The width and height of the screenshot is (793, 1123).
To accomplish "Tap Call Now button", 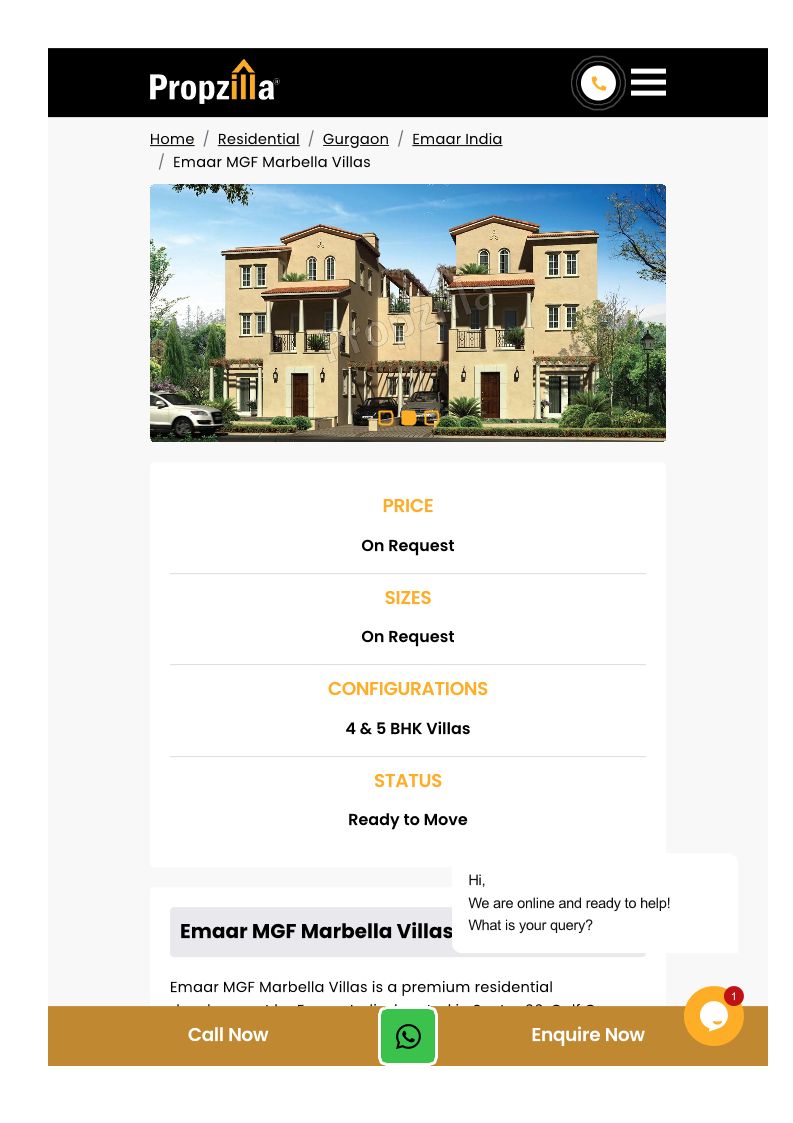I will 228,1035.
